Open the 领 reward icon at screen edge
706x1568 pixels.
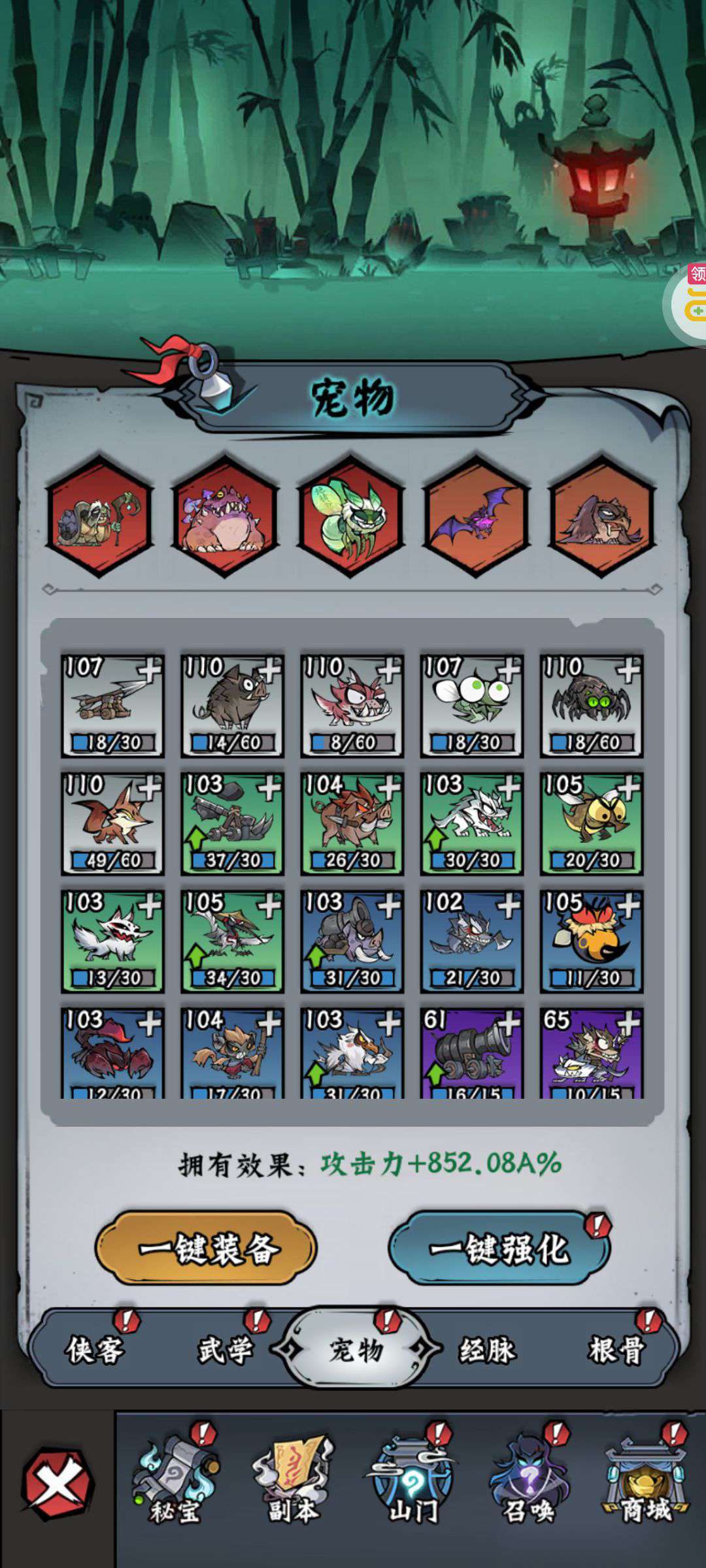692,301
